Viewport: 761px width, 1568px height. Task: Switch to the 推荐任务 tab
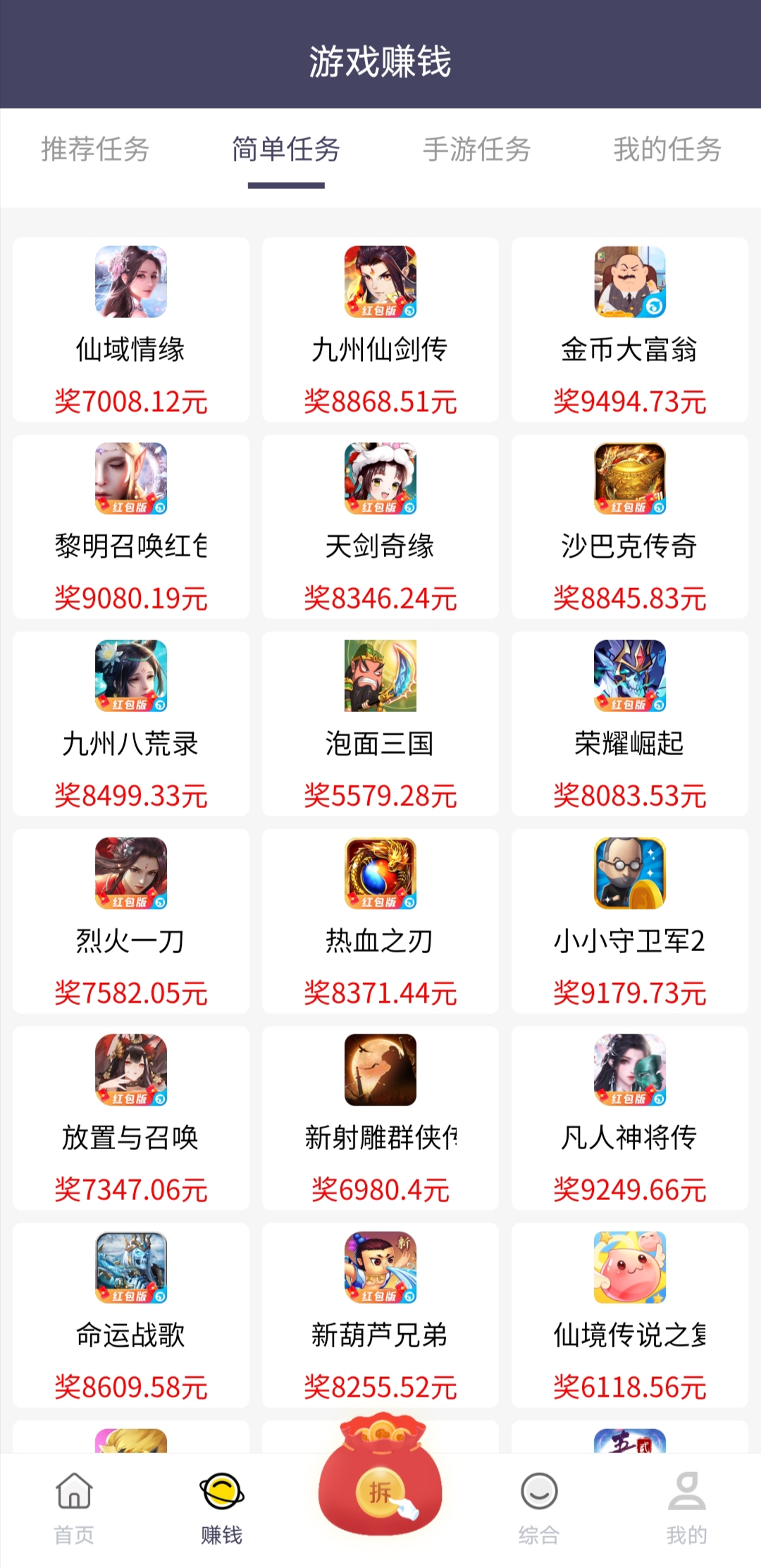point(95,149)
